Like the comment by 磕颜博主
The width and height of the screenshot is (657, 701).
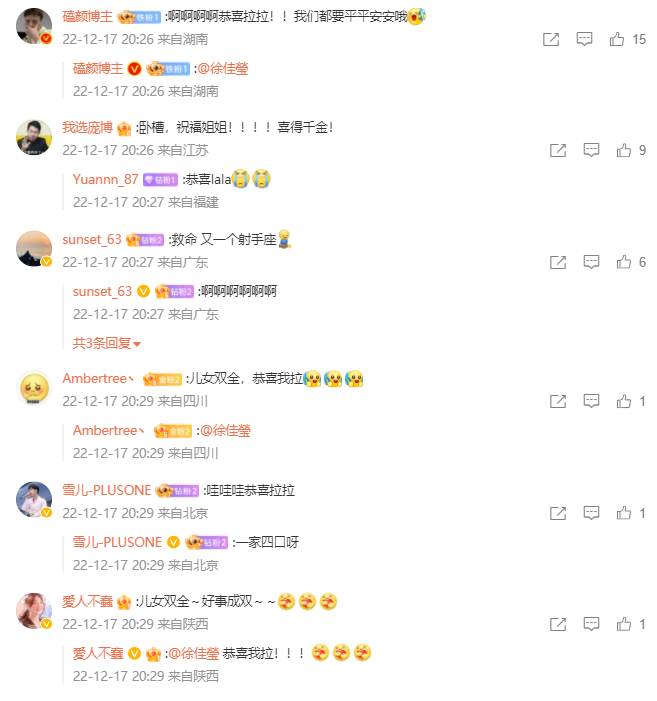[x=617, y=39]
